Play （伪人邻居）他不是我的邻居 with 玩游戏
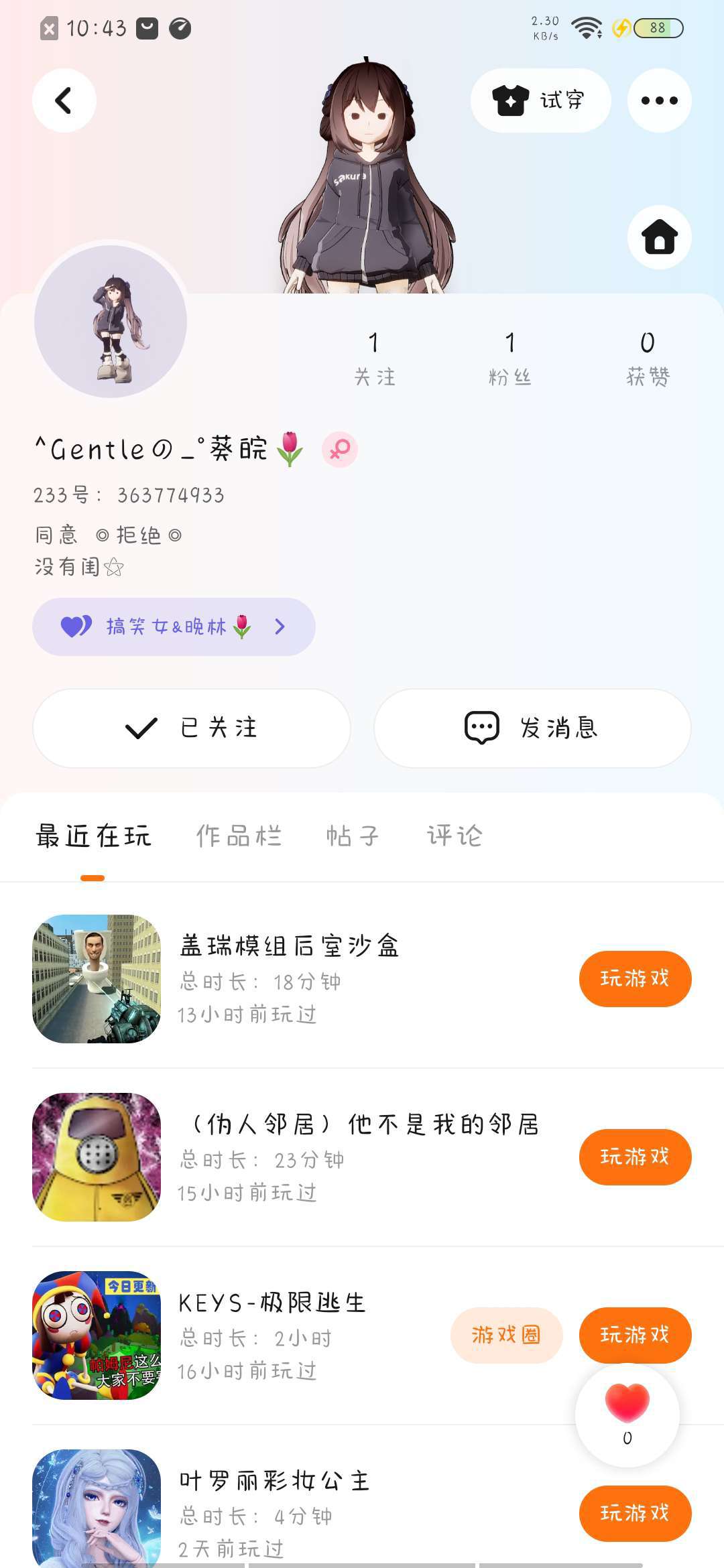 (635, 1157)
